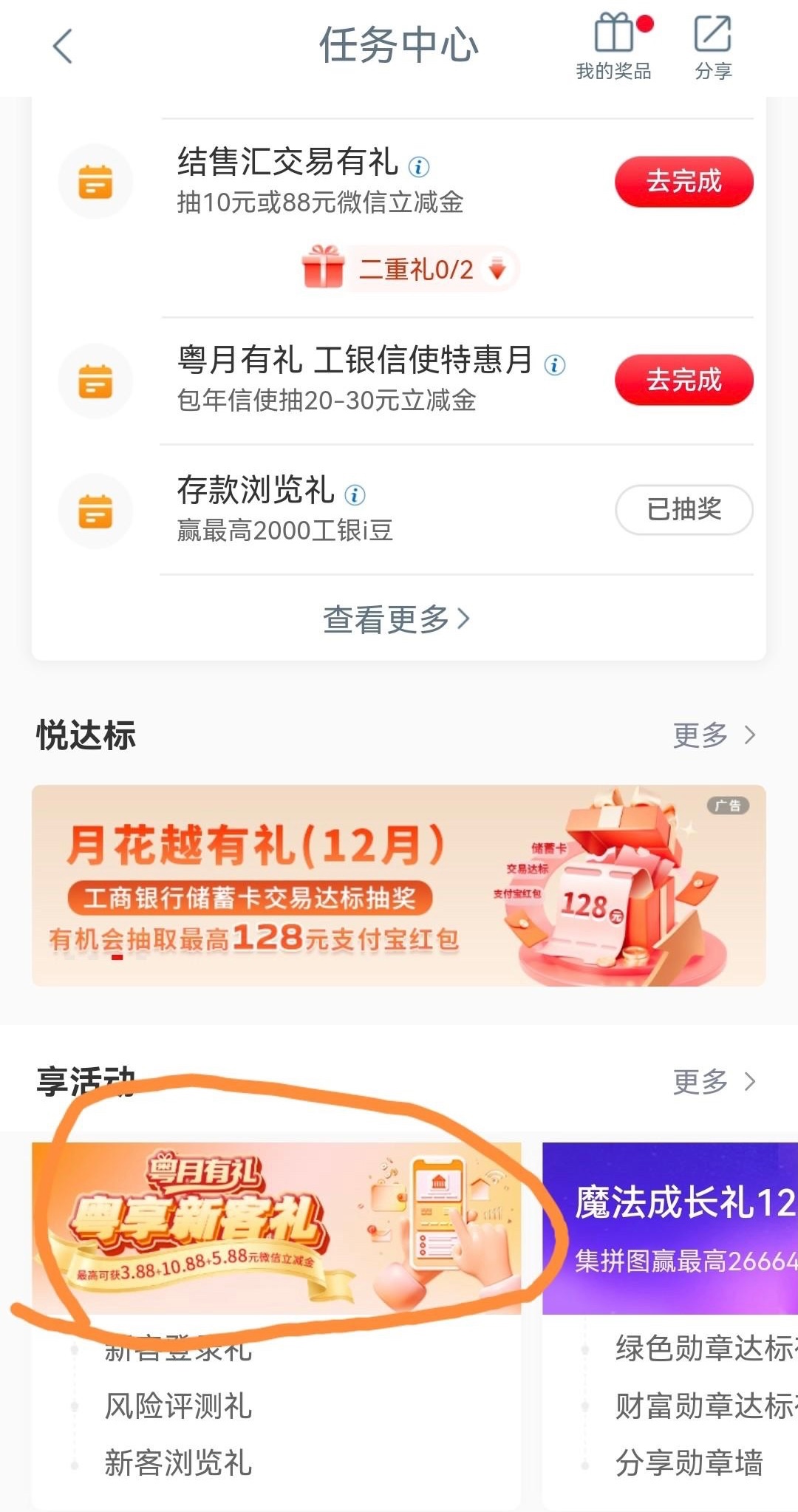This screenshot has height=1512, width=798.
Task: Open 更多 next to 享活动
Action: [x=714, y=1081]
